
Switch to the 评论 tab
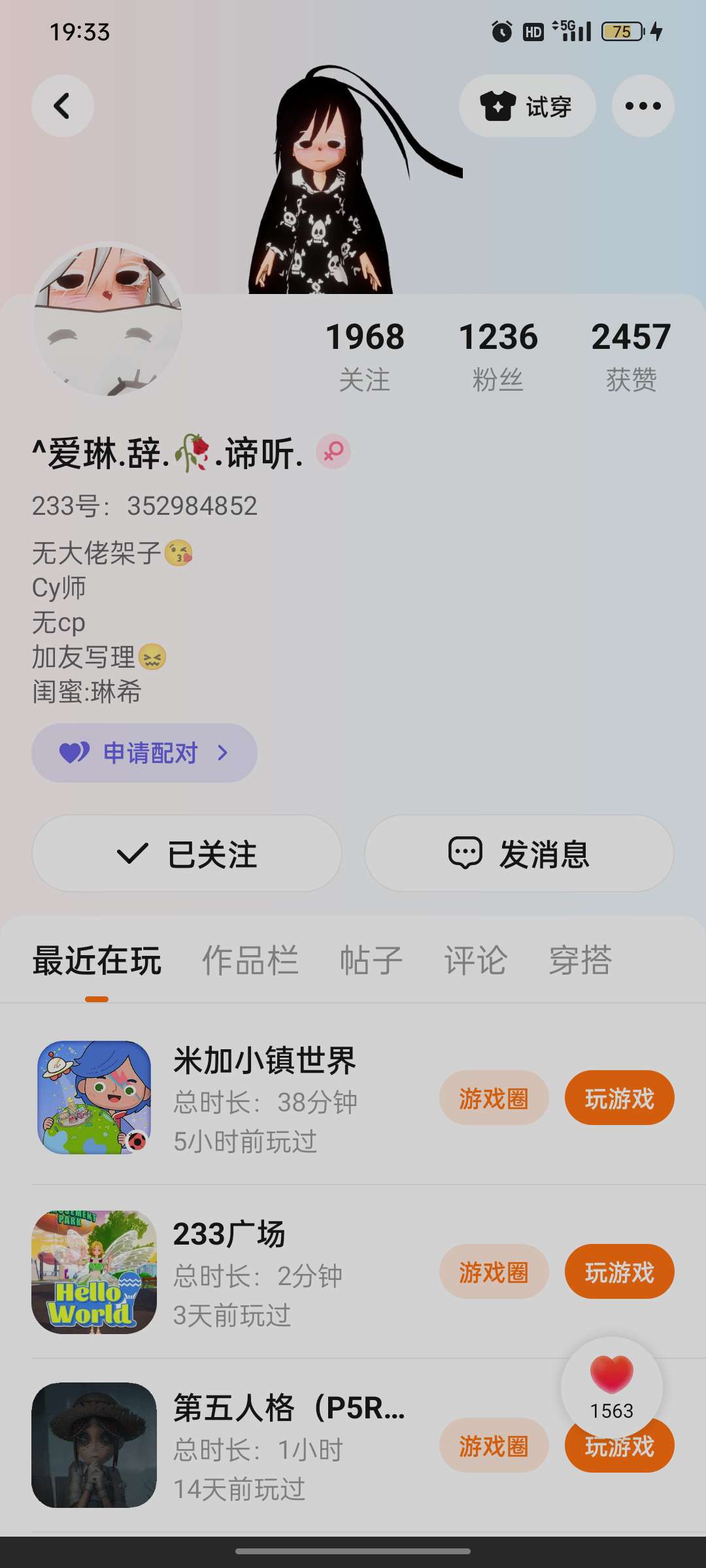tap(476, 960)
